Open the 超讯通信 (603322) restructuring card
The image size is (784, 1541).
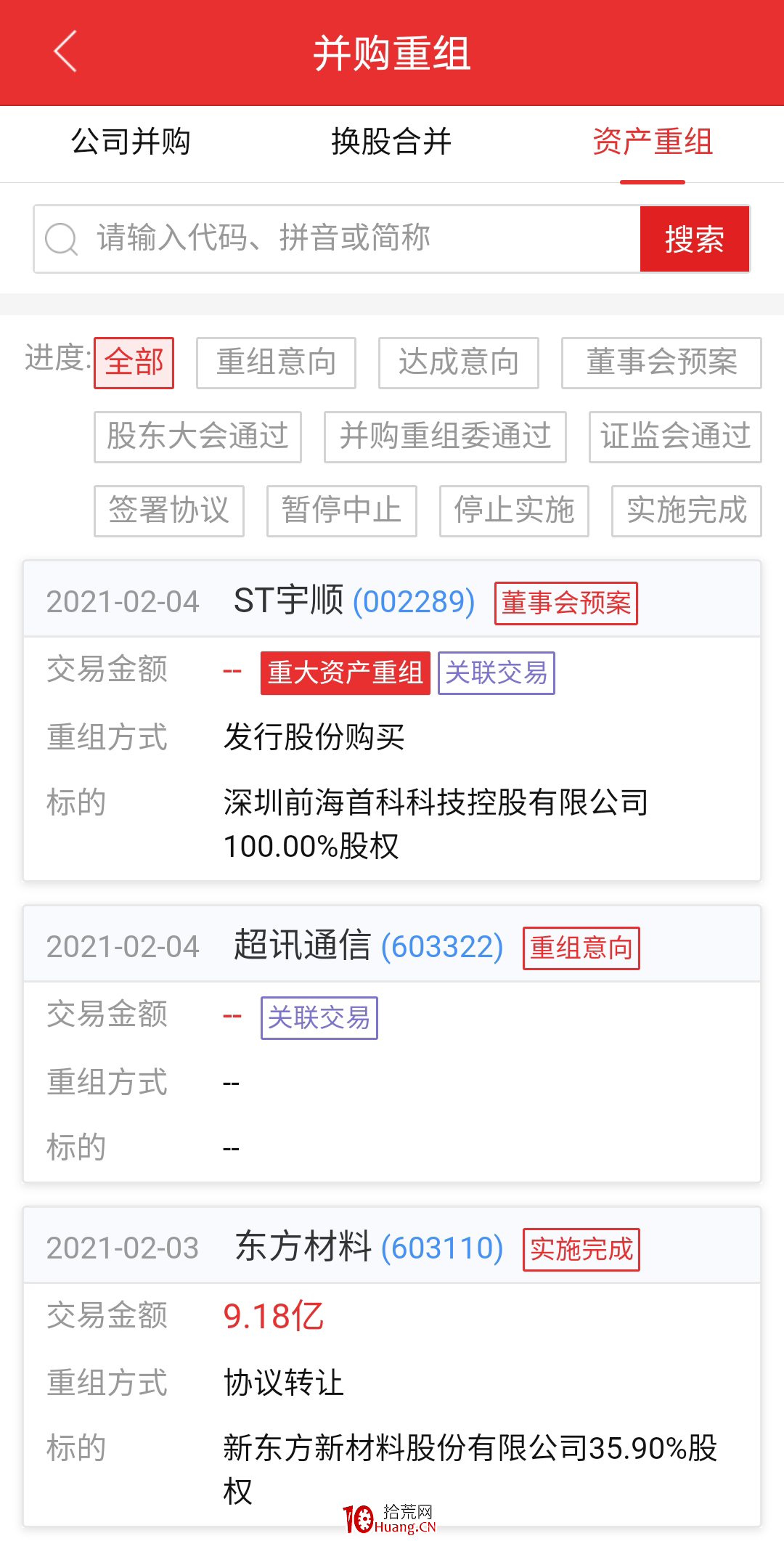pos(392,1044)
